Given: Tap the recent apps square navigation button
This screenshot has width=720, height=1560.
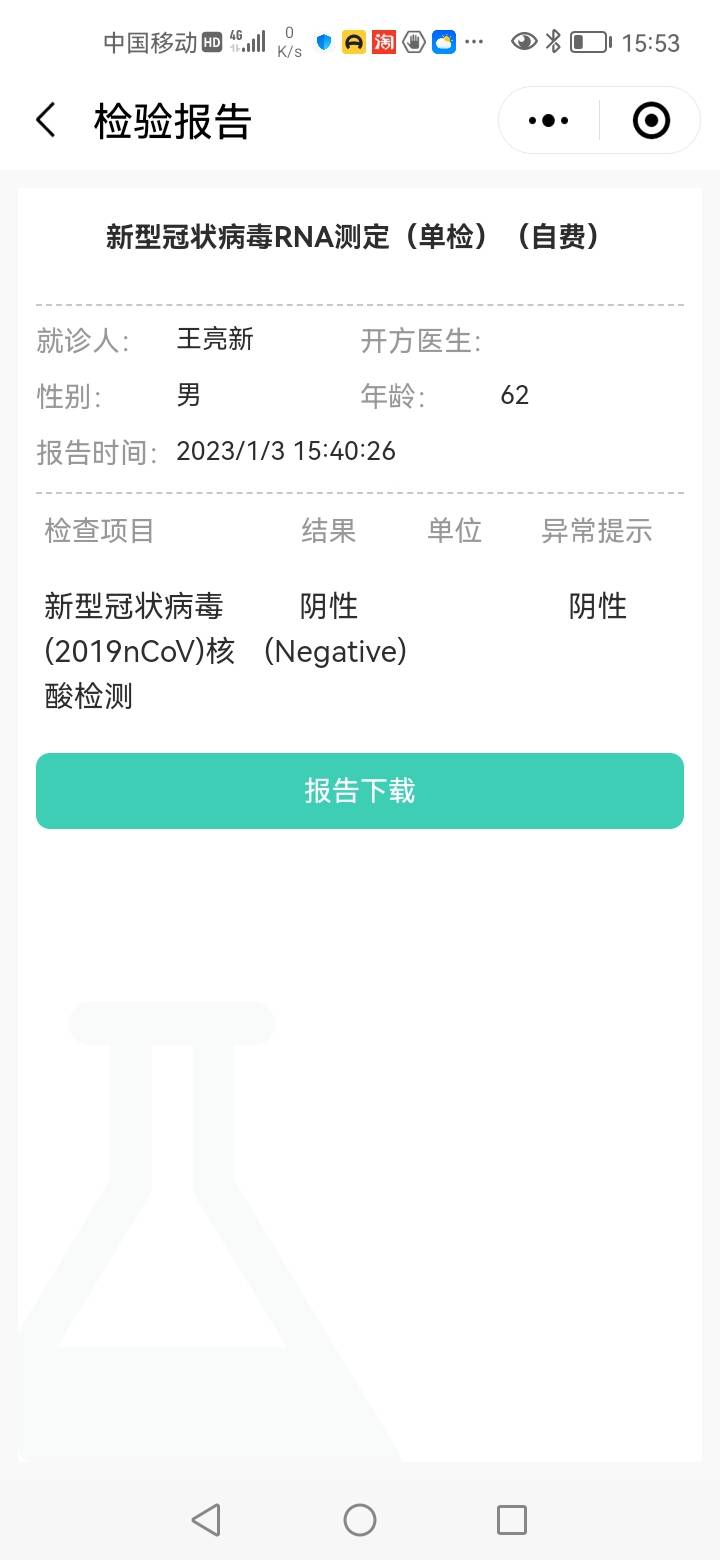Looking at the screenshot, I should coord(512,1519).
